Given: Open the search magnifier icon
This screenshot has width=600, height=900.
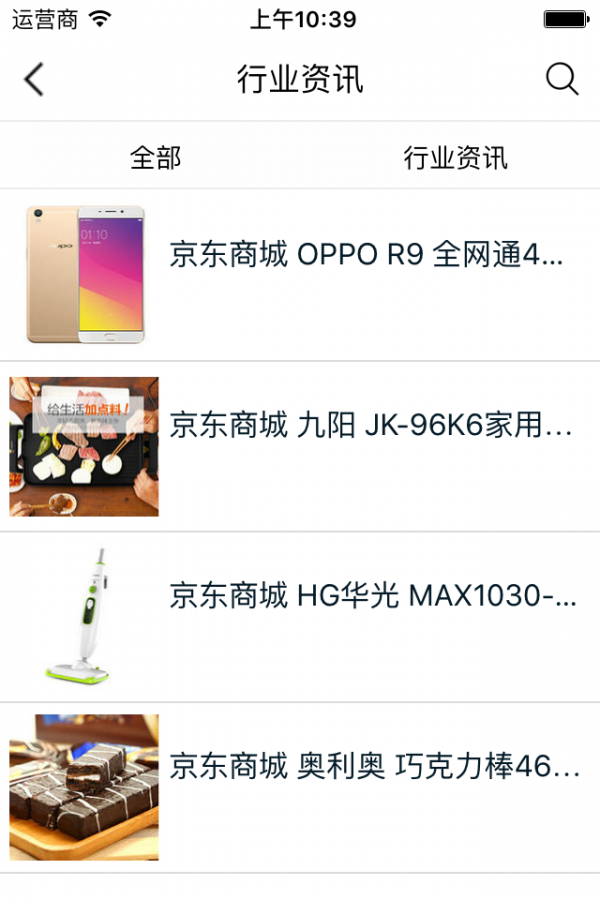Looking at the screenshot, I should [562, 79].
